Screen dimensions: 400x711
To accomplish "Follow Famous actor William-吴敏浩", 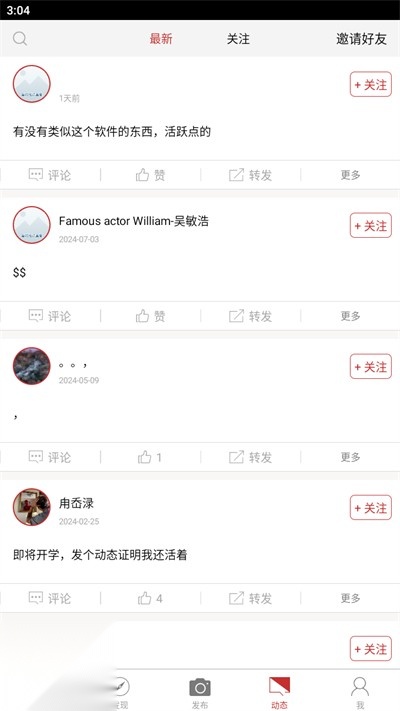I will [x=371, y=225].
